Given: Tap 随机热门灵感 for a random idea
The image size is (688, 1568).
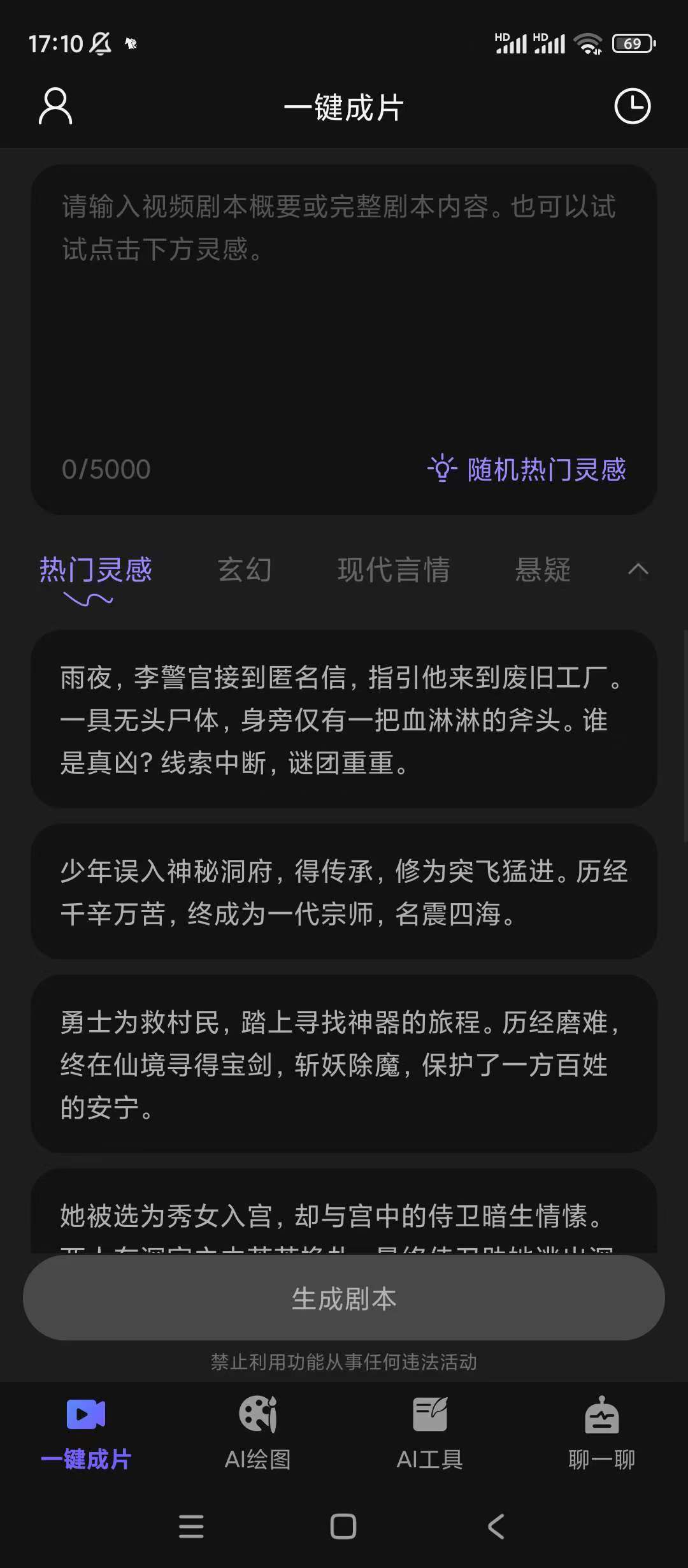Looking at the screenshot, I should [527, 469].
